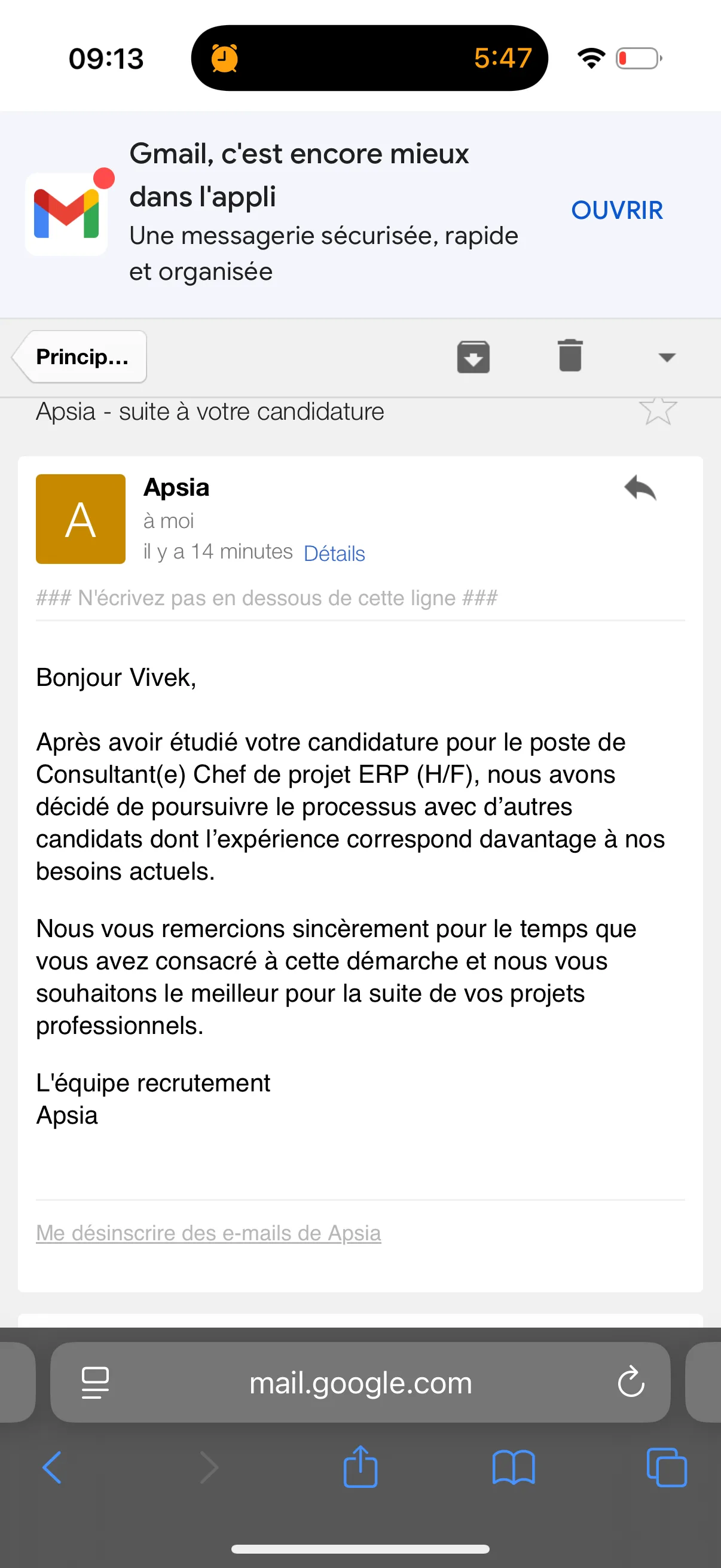This screenshot has height=1568, width=721.
Task: Go back to the previous Safari page
Action: click(53, 1468)
